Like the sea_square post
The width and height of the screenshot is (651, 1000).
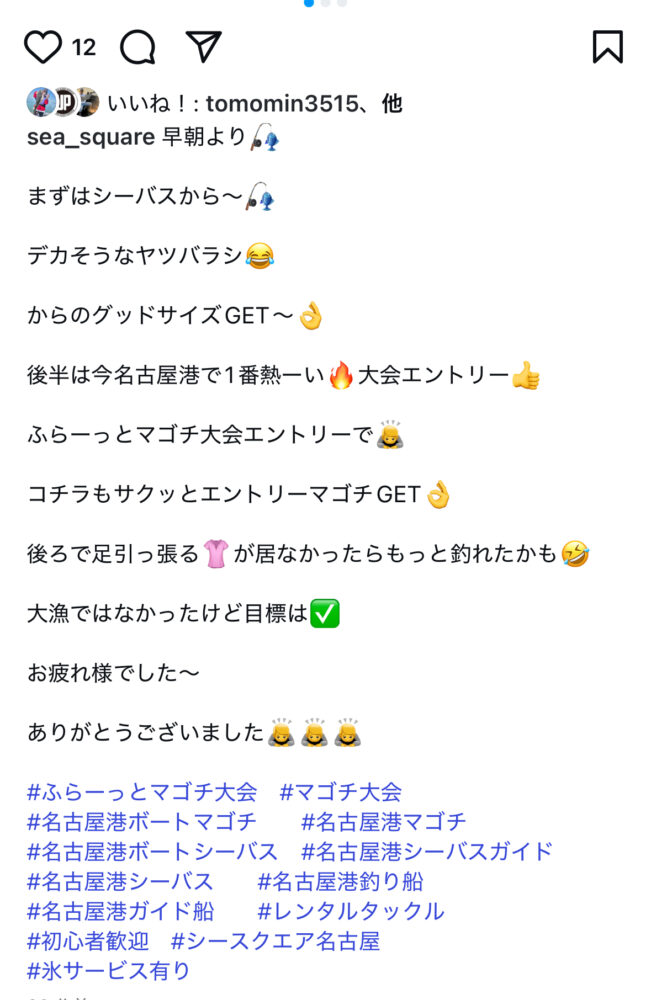(x=43, y=47)
